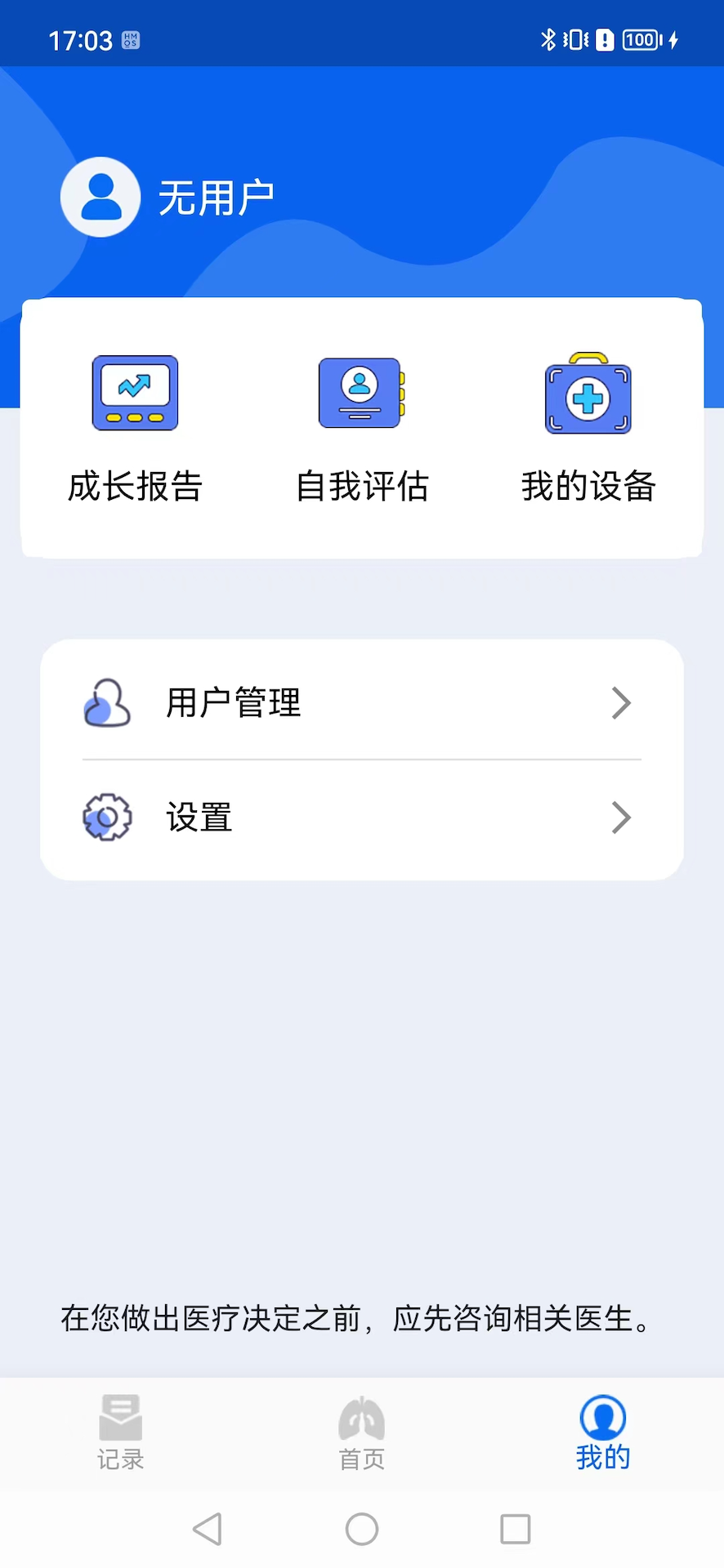Tap the HMOS badge in the status bar
724x1568 pixels.
point(131,39)
